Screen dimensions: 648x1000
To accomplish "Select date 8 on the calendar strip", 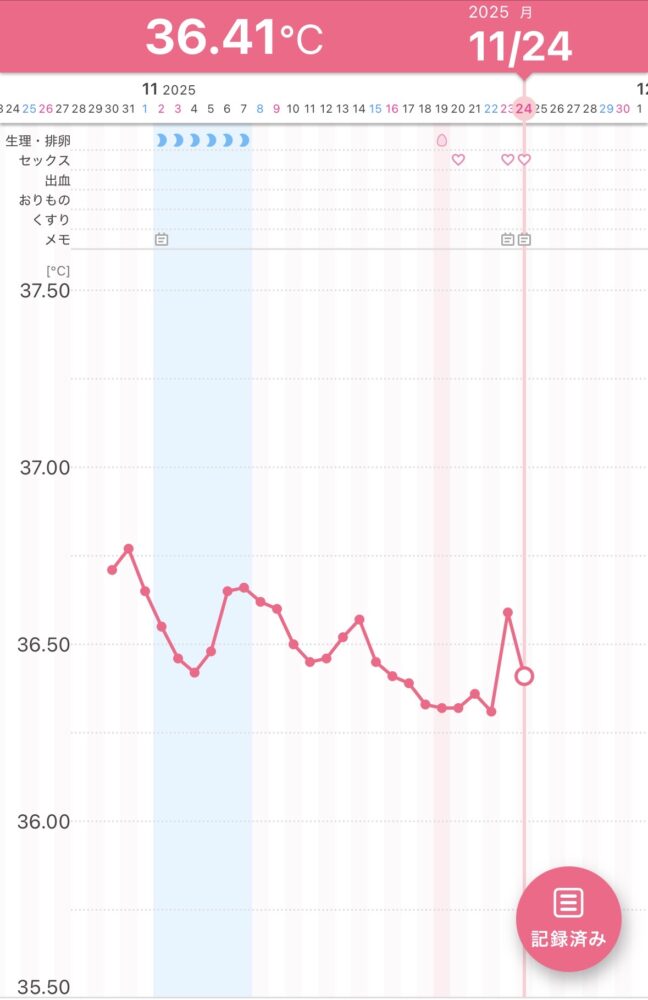I will pyautogui.click(x=260, y=108).
